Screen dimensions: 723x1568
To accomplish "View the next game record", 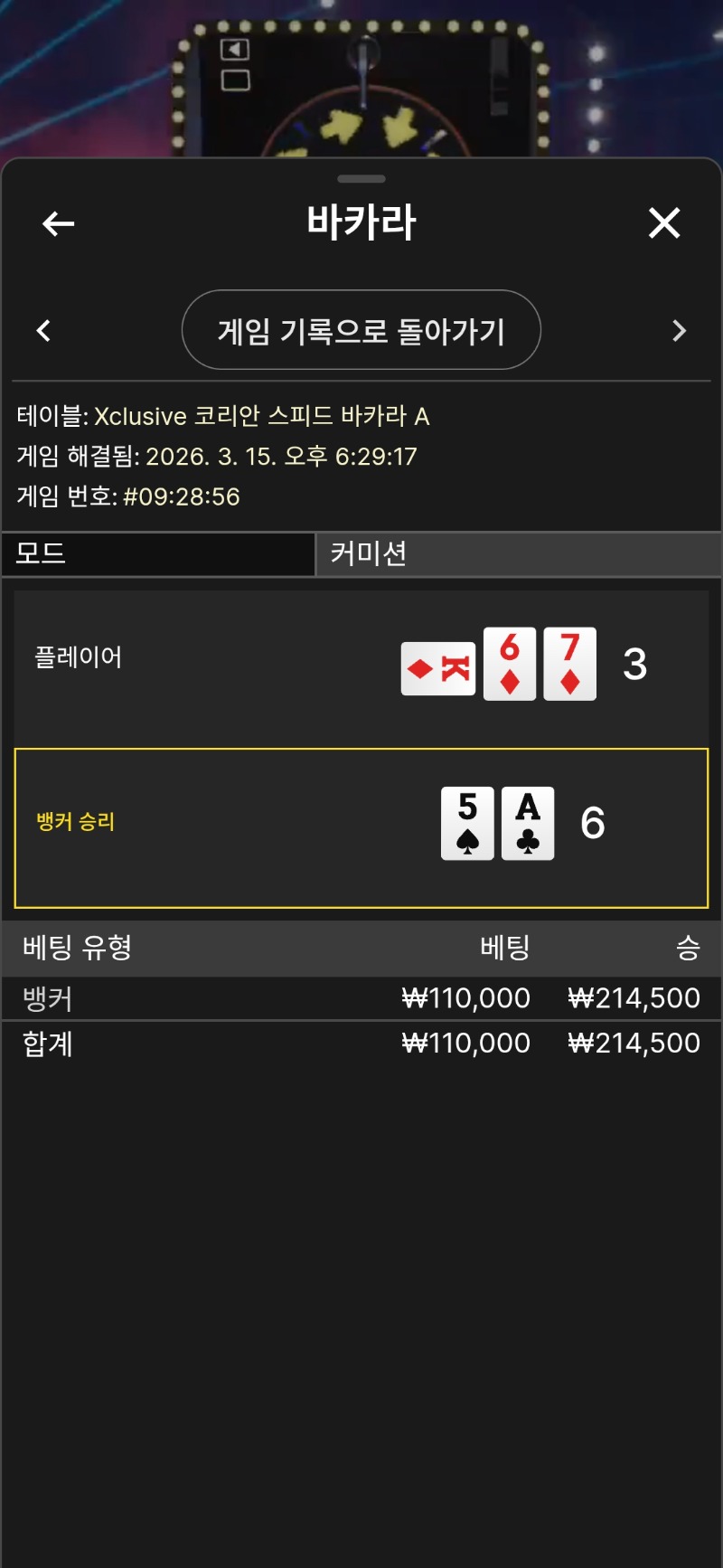I will pyautogui.click(x=680, y=331).
